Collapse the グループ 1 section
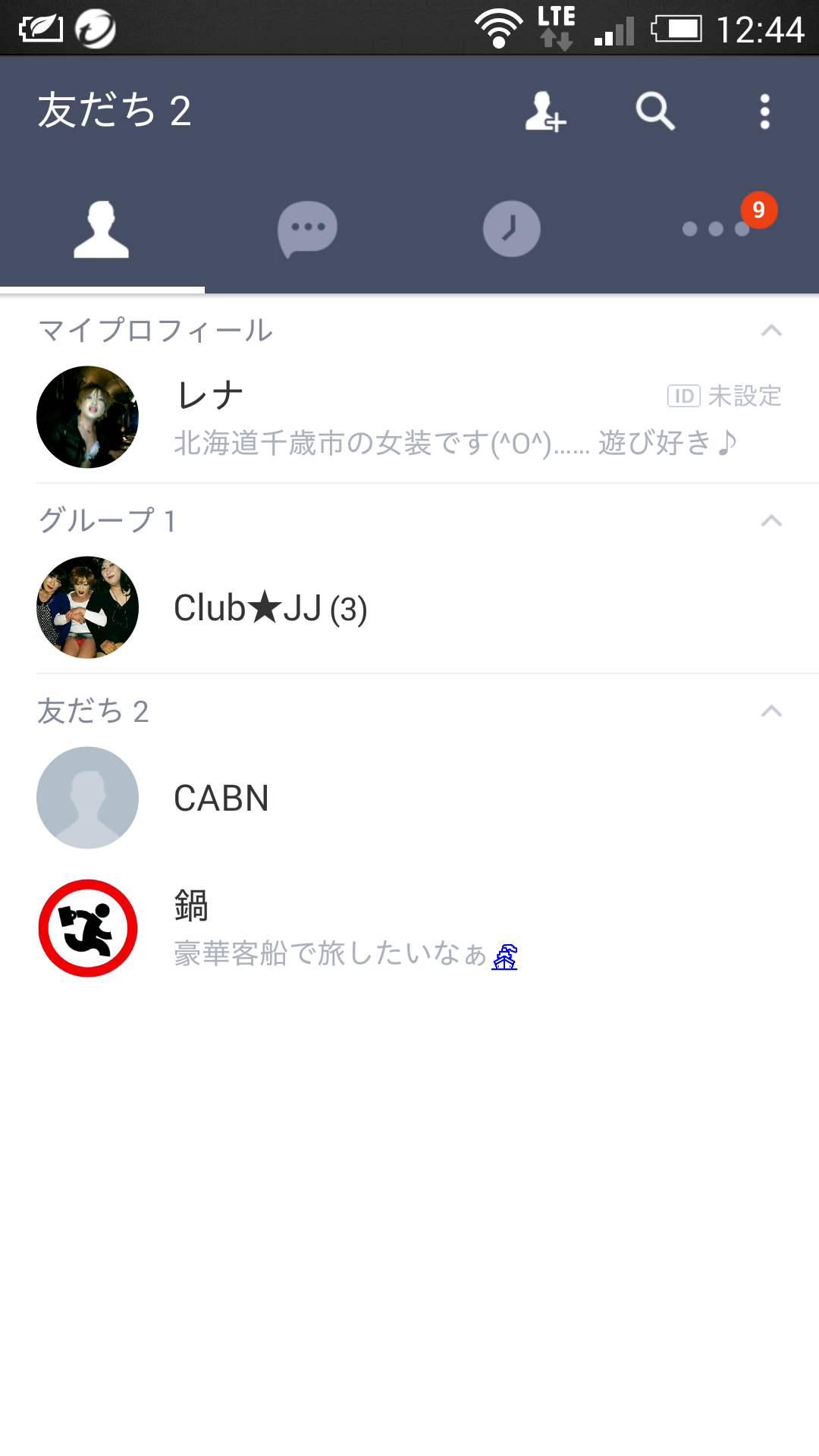This screenshot has height=1456, width=819. point(771,521)
